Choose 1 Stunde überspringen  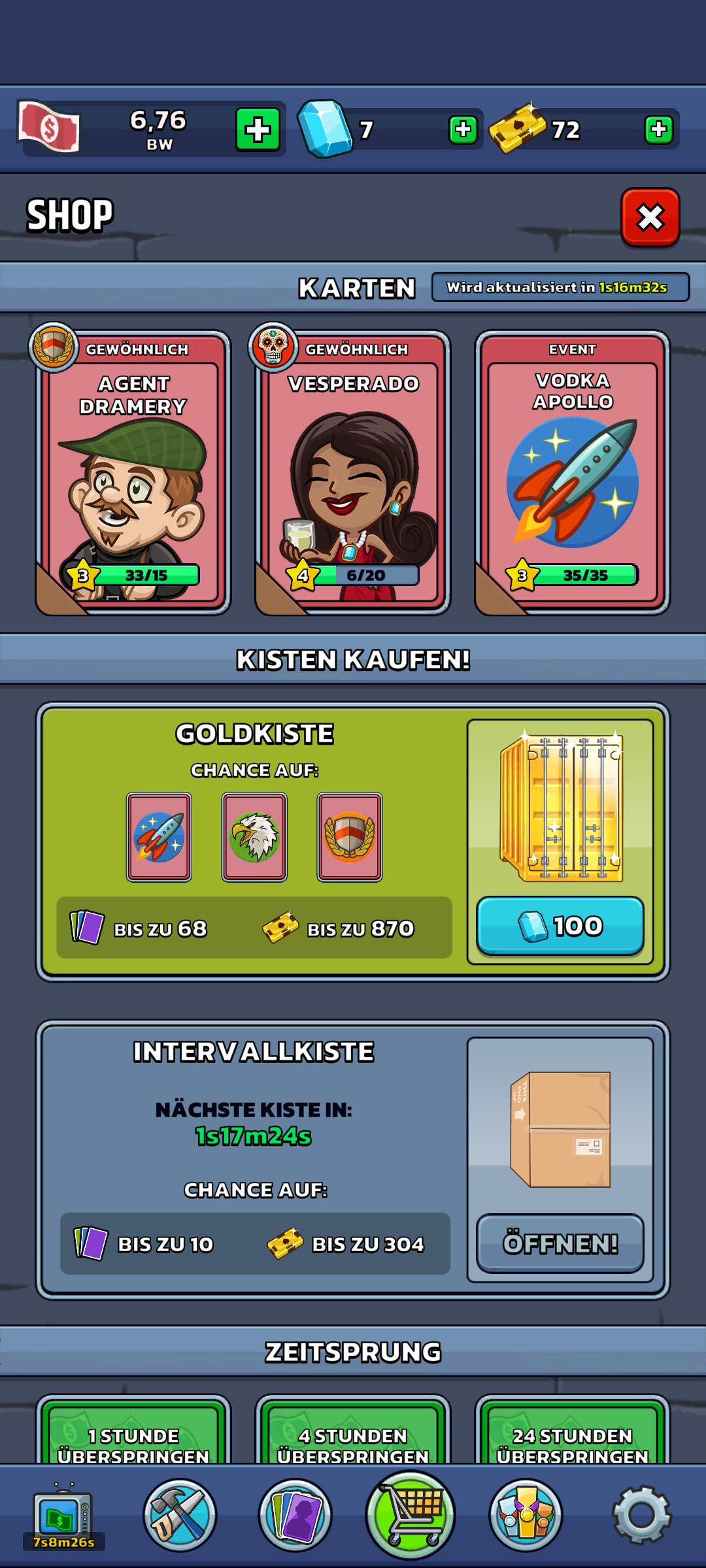(x=133, y=1431)
